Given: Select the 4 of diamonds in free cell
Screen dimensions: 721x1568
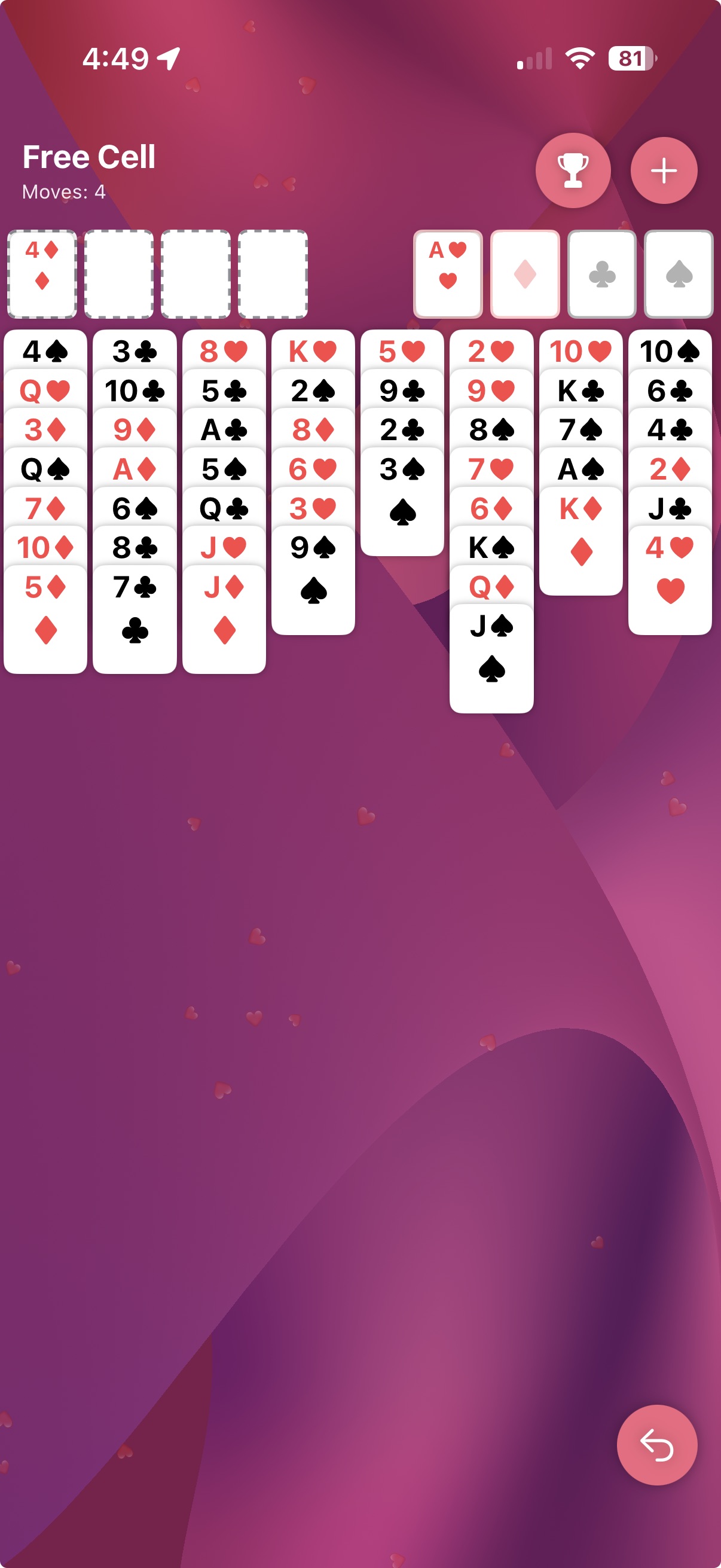Looking at the screenshot, I should coord(42,274).
